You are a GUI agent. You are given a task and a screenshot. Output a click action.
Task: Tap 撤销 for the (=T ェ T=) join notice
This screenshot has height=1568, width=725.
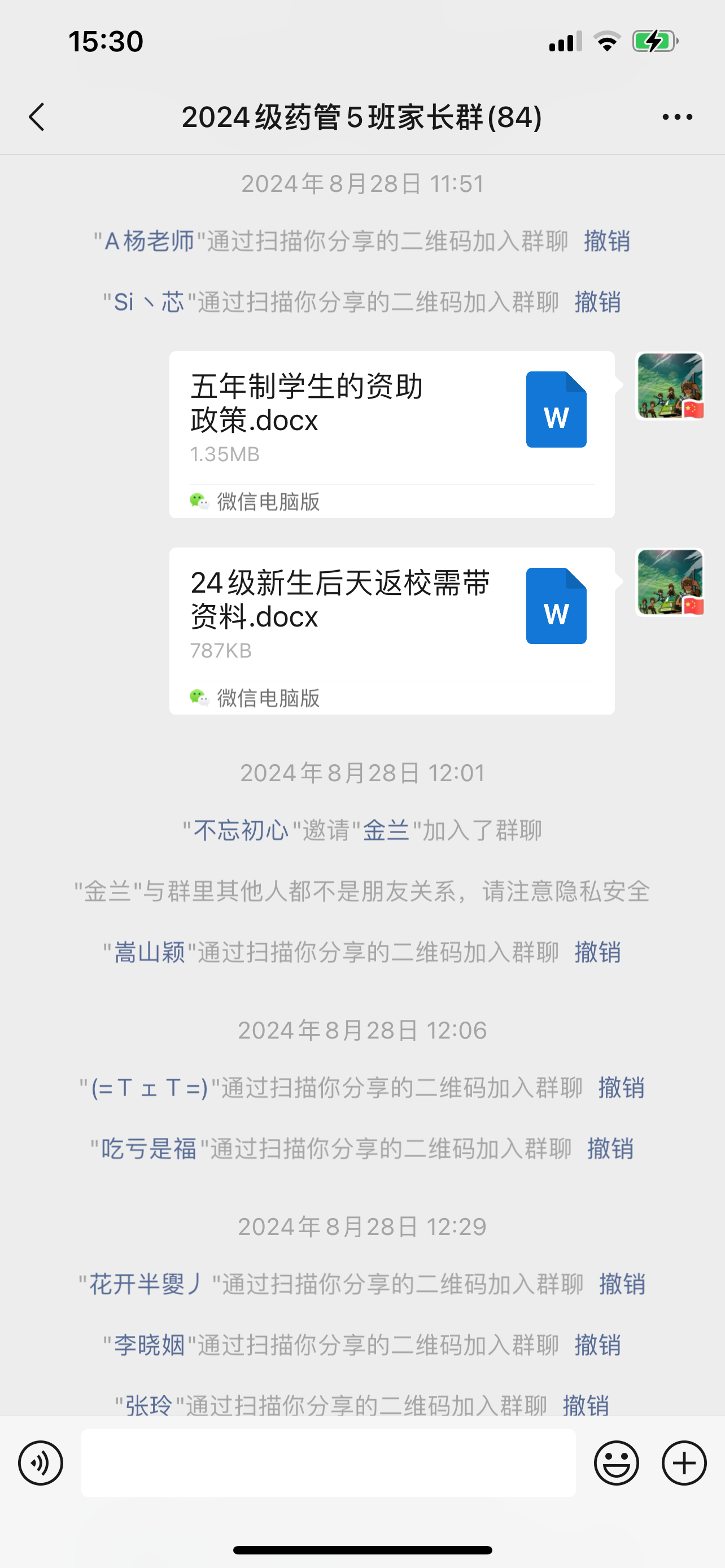(621, 1088)
